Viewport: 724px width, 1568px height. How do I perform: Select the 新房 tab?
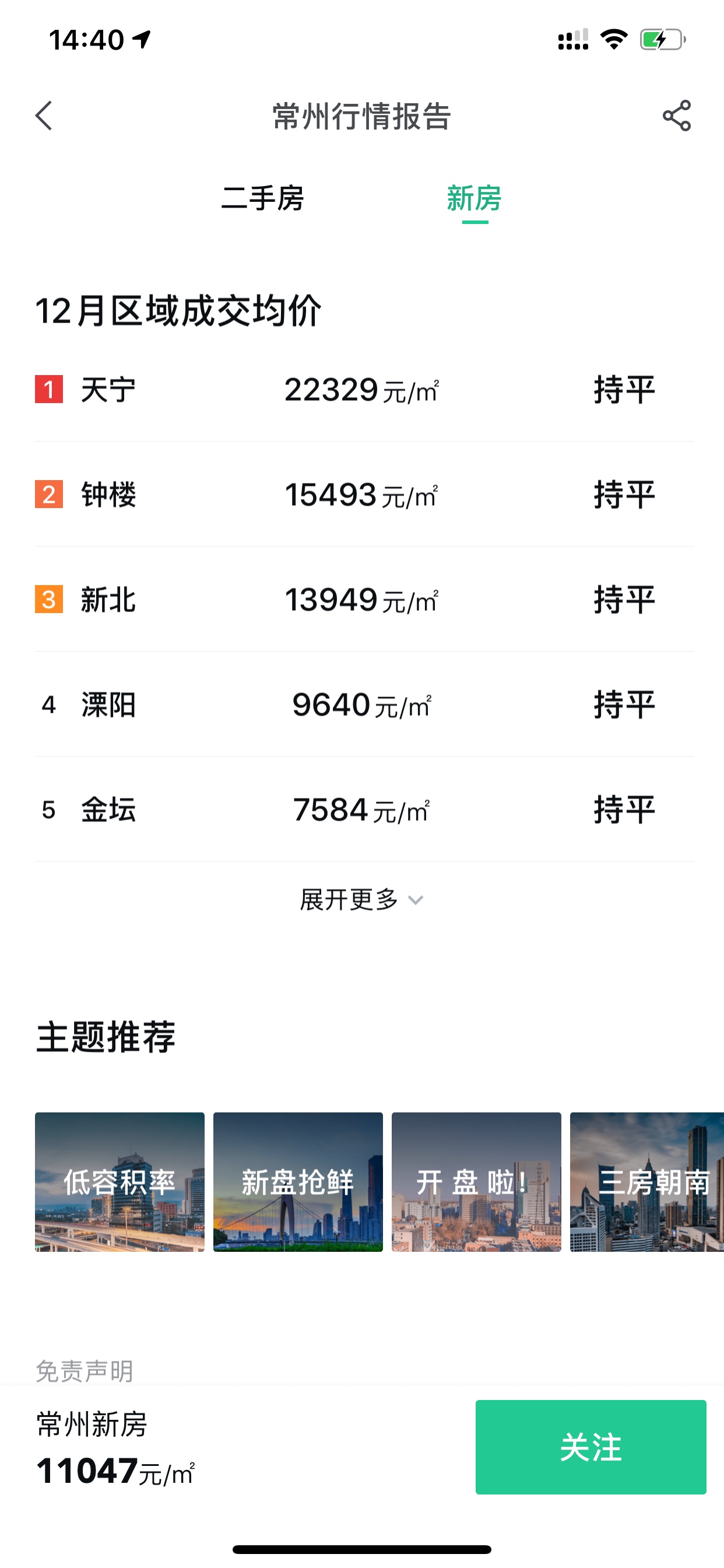pyautogui.click(x=474, y=198)
